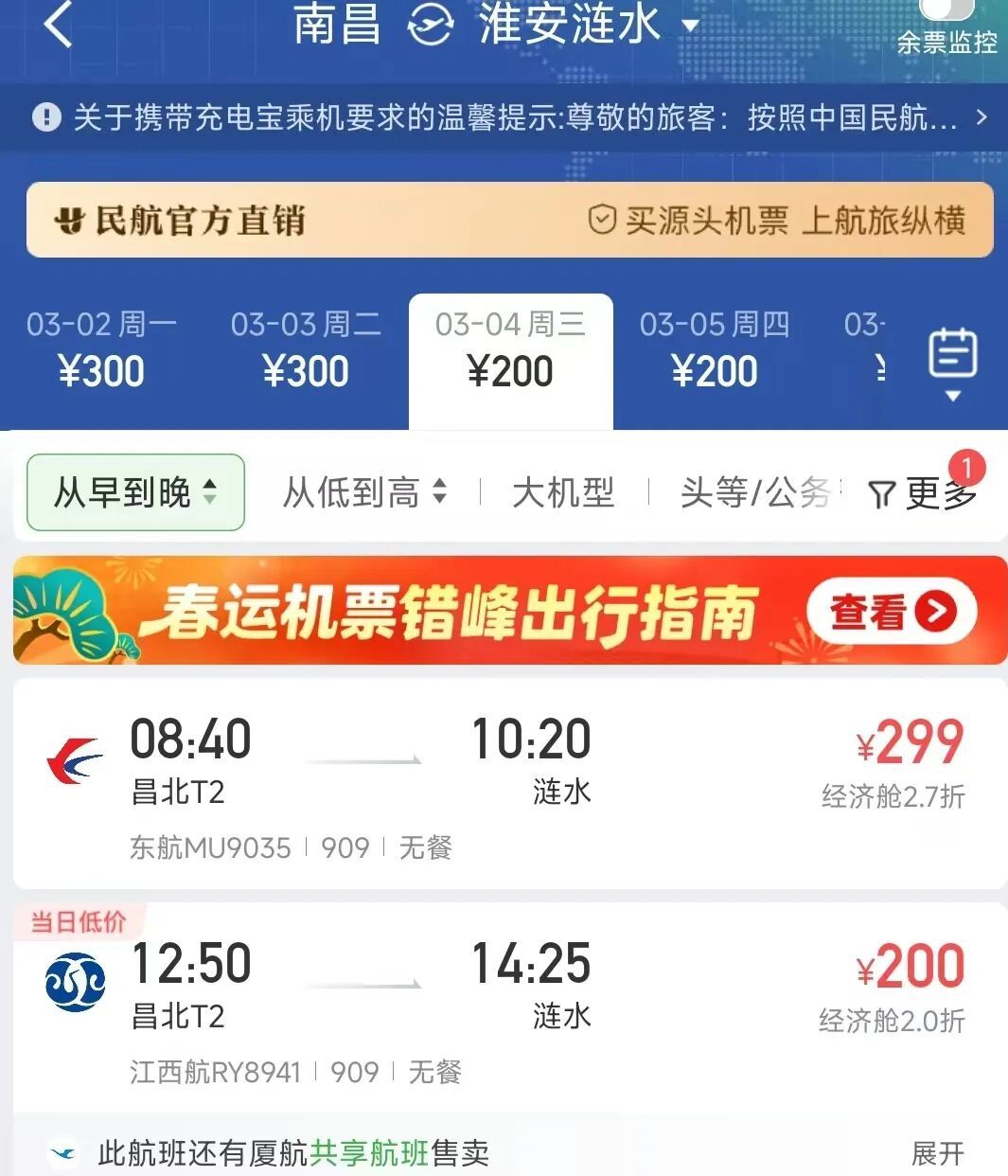Click the back arrow at top left
This screenshot has width=1008, height=1176.
(57, 26)
